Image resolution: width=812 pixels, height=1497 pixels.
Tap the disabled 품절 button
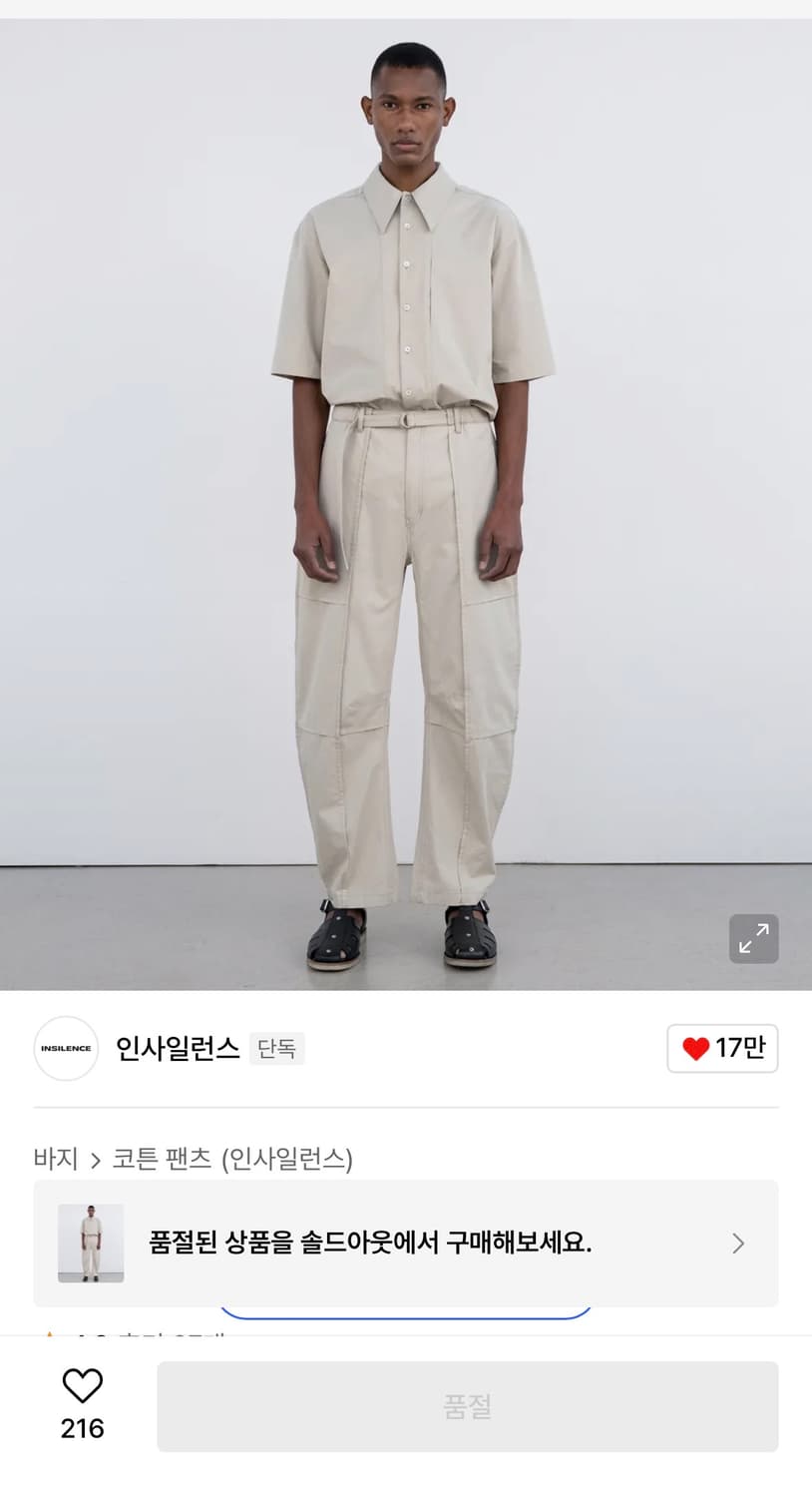(467, 1405)
